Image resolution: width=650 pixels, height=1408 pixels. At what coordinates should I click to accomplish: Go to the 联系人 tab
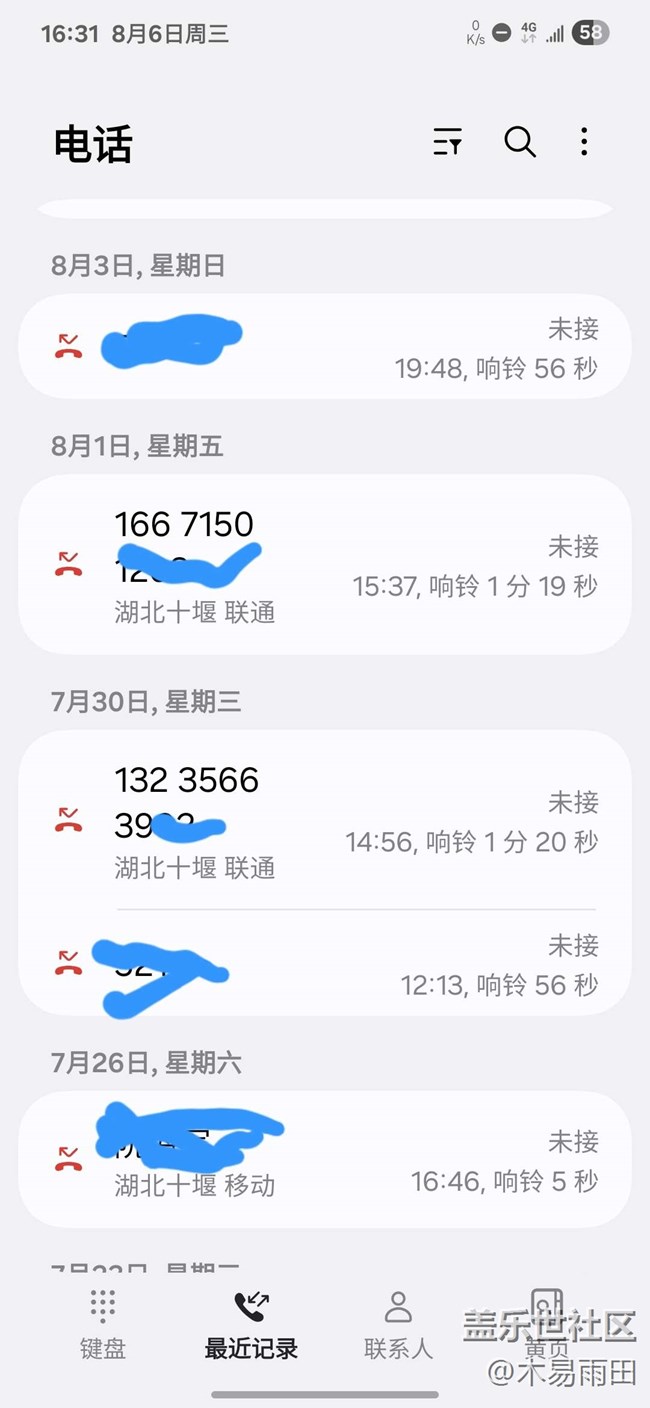399,1325
